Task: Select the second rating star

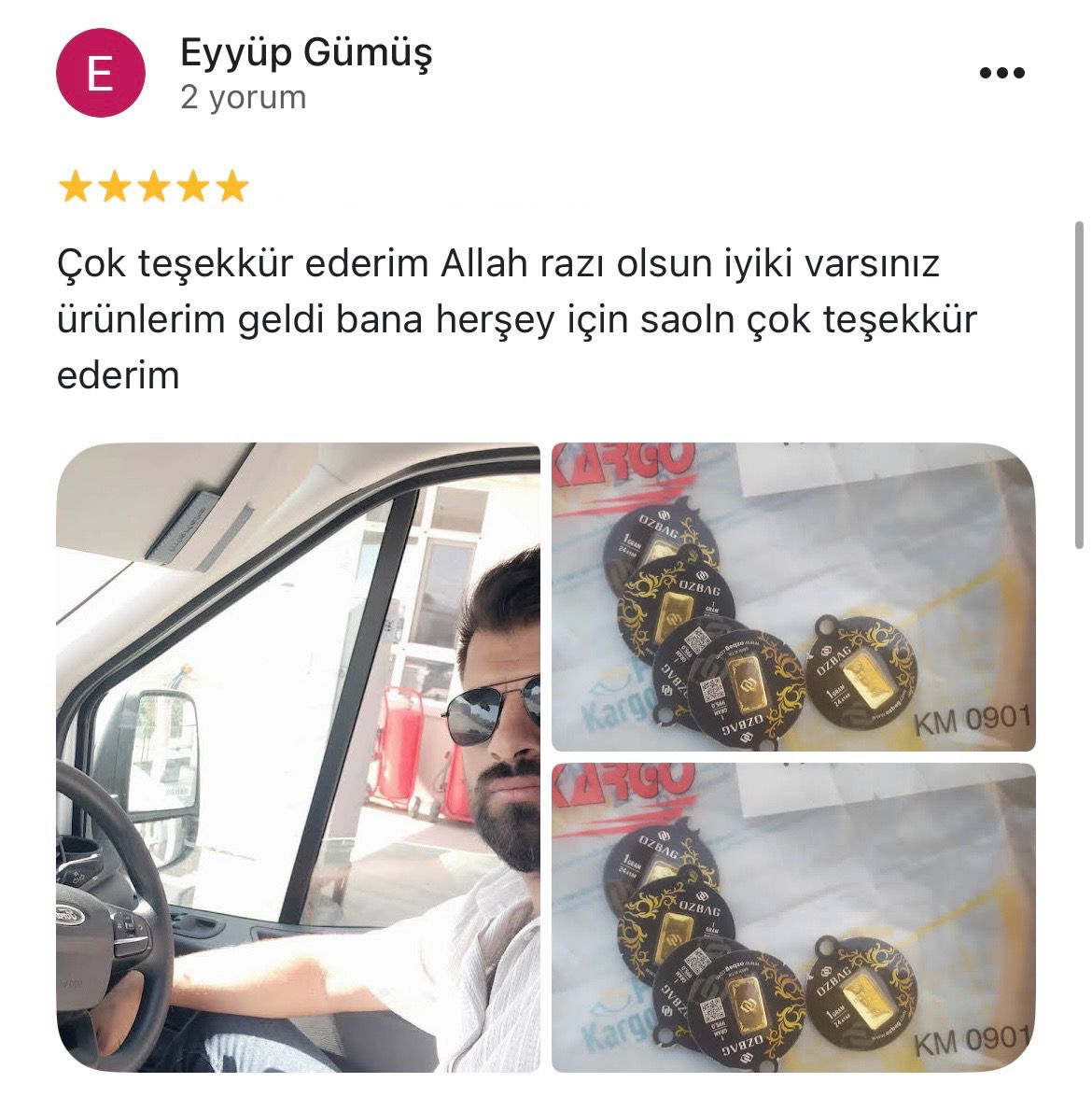Action: [x=114, y=189]
